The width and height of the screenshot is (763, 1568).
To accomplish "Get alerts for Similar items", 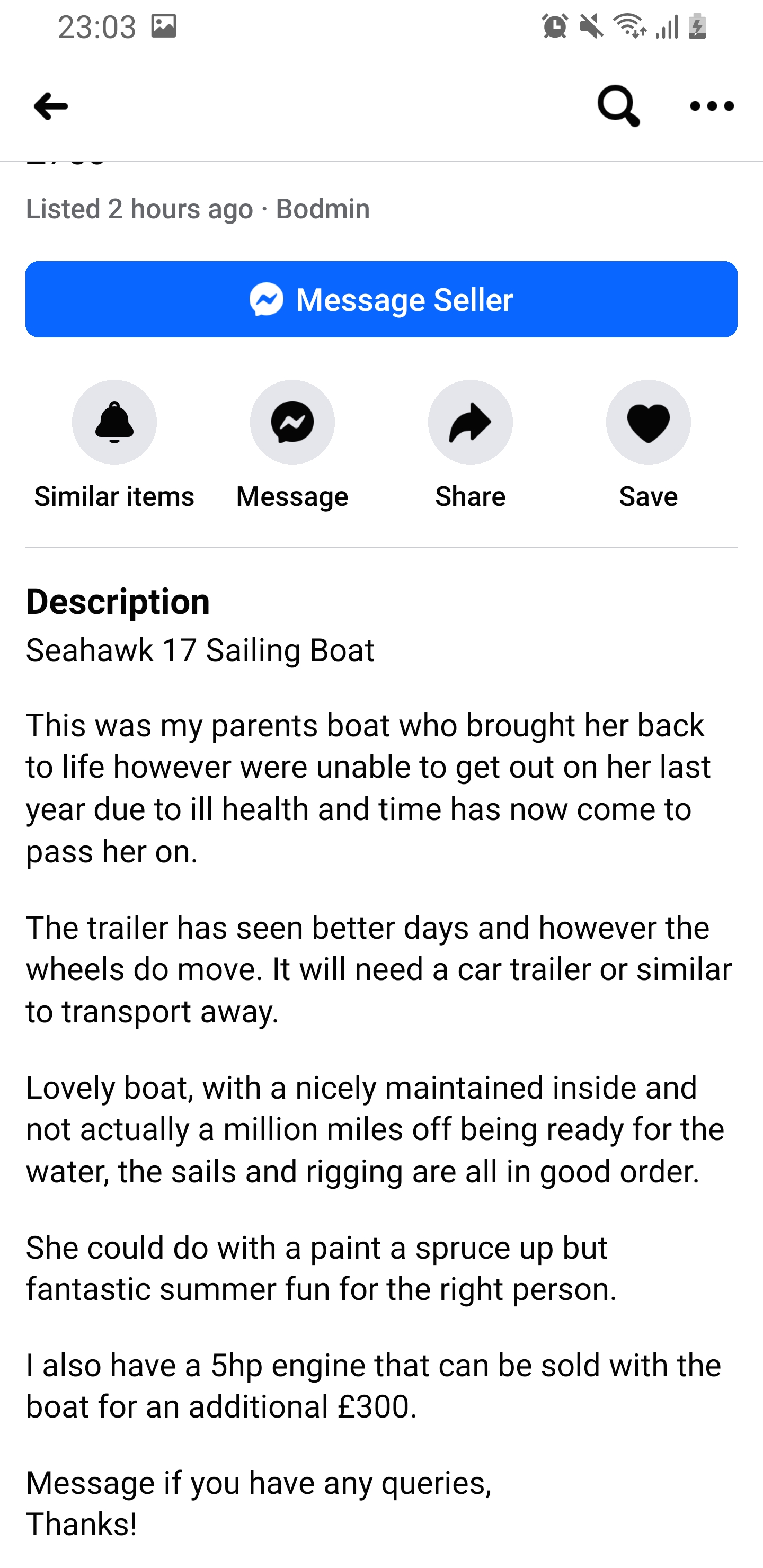I will point(114,422).
